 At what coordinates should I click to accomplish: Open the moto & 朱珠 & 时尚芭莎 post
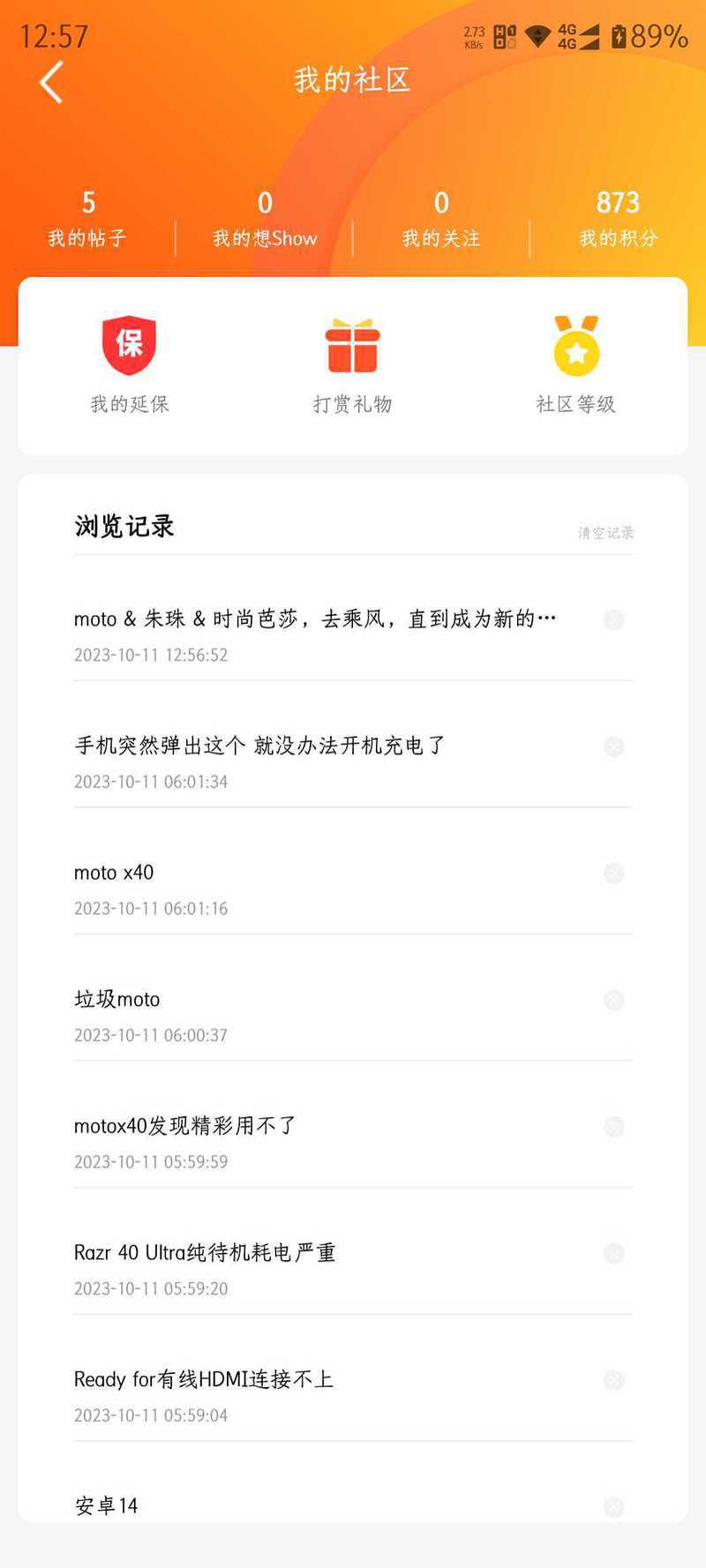pyautogui.click(x=353, y=635)
